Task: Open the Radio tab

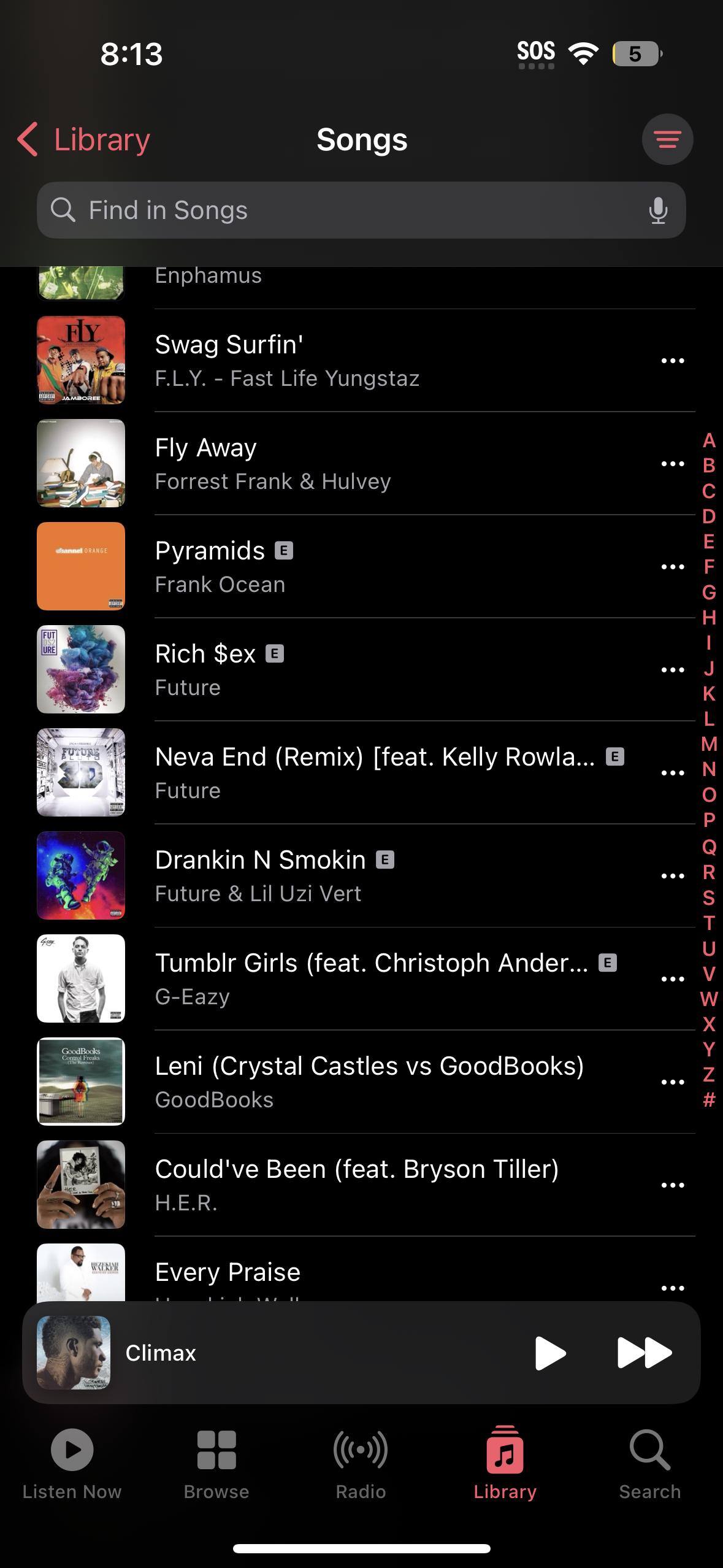Action: (x=361, y=1463)
